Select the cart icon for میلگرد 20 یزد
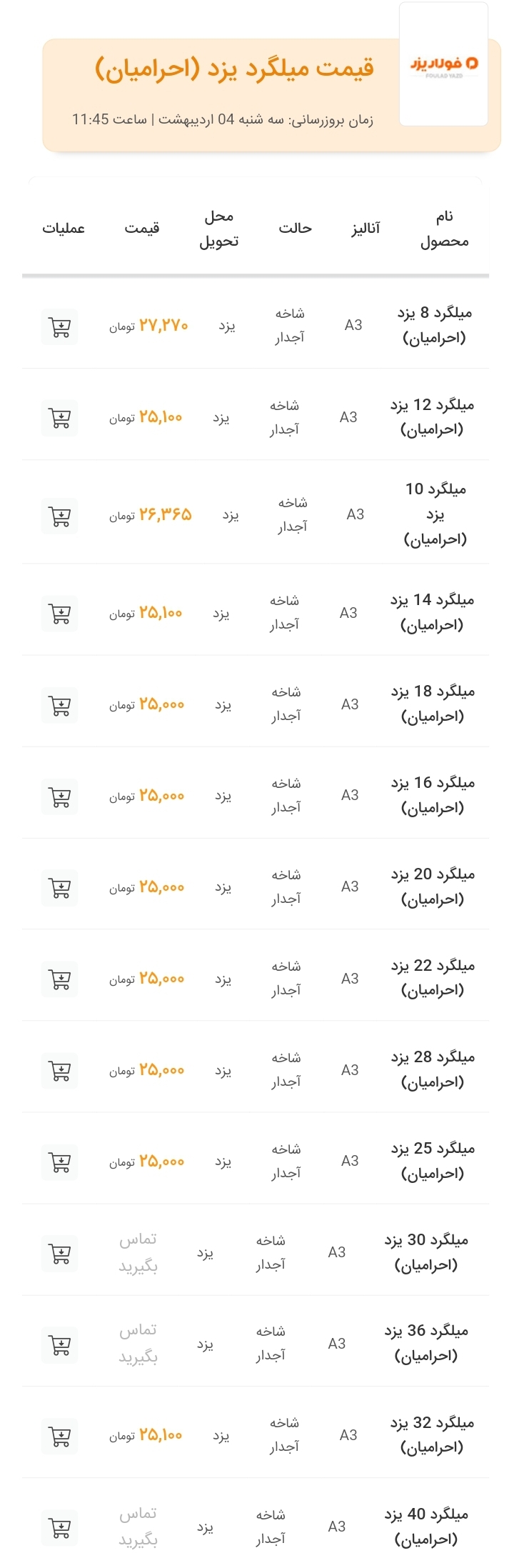 (60, 888)
